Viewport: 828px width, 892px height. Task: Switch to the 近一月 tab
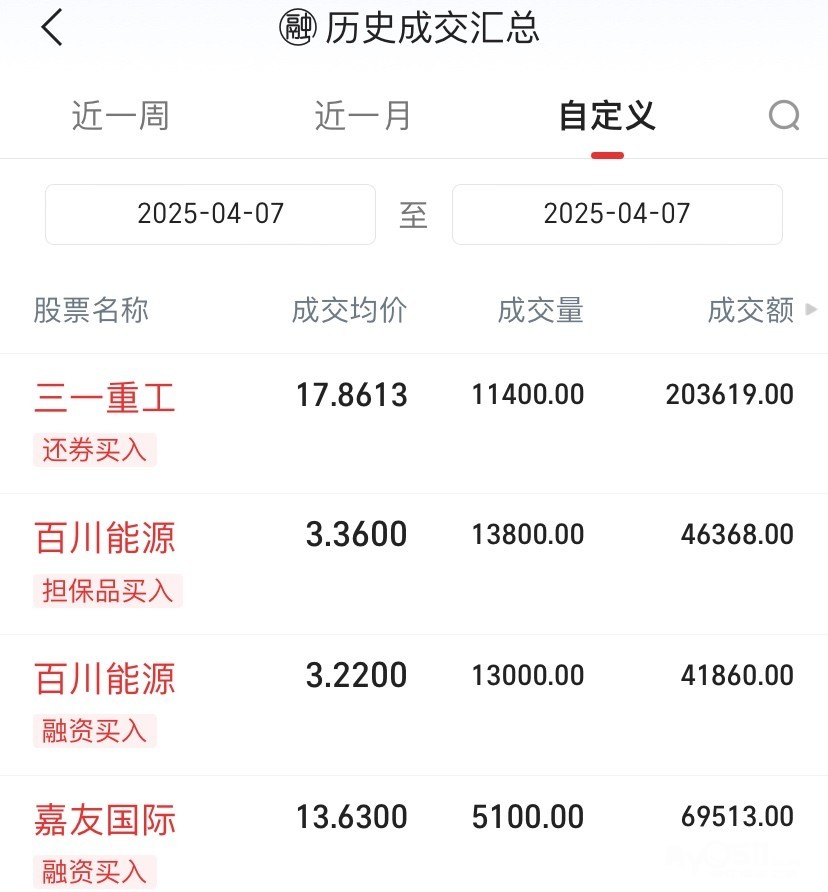363,116
